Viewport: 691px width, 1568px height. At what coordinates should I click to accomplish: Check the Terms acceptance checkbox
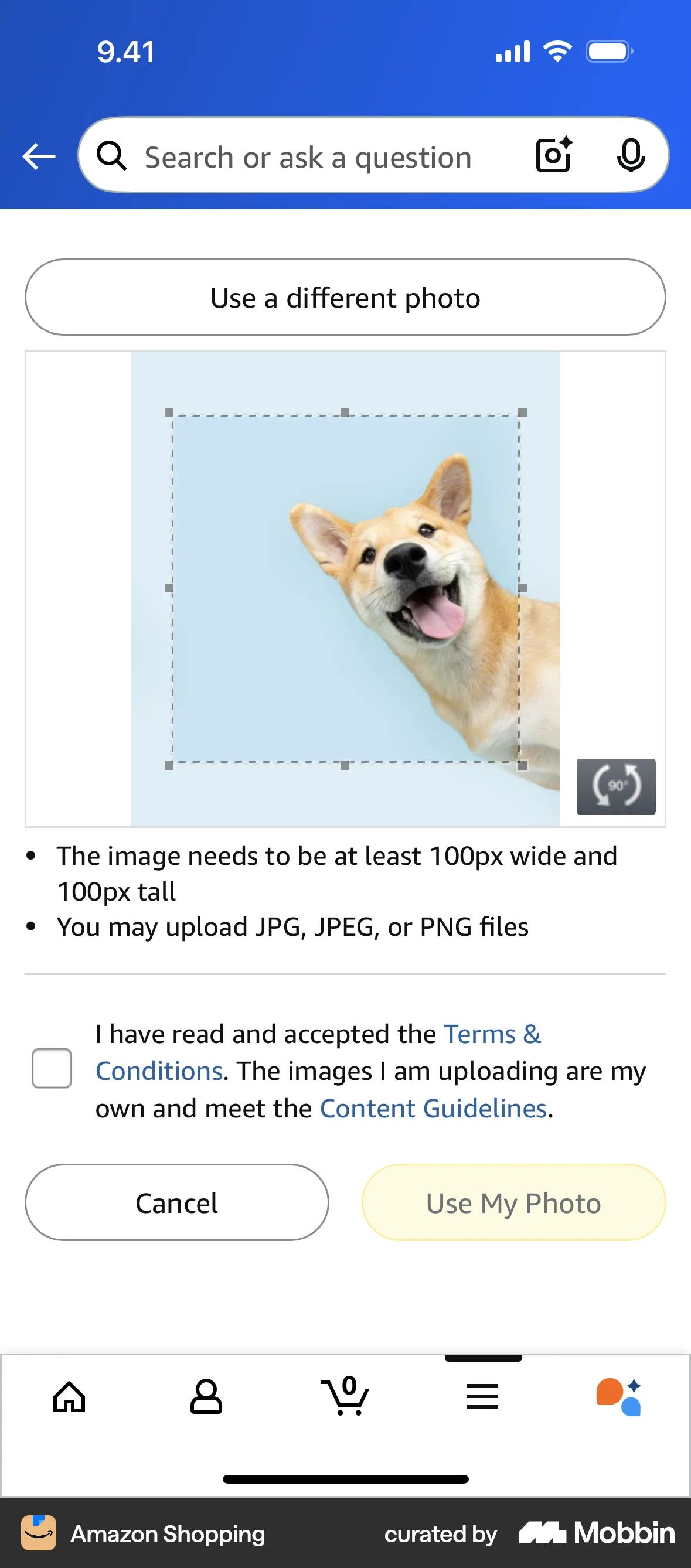point(52,1069)
